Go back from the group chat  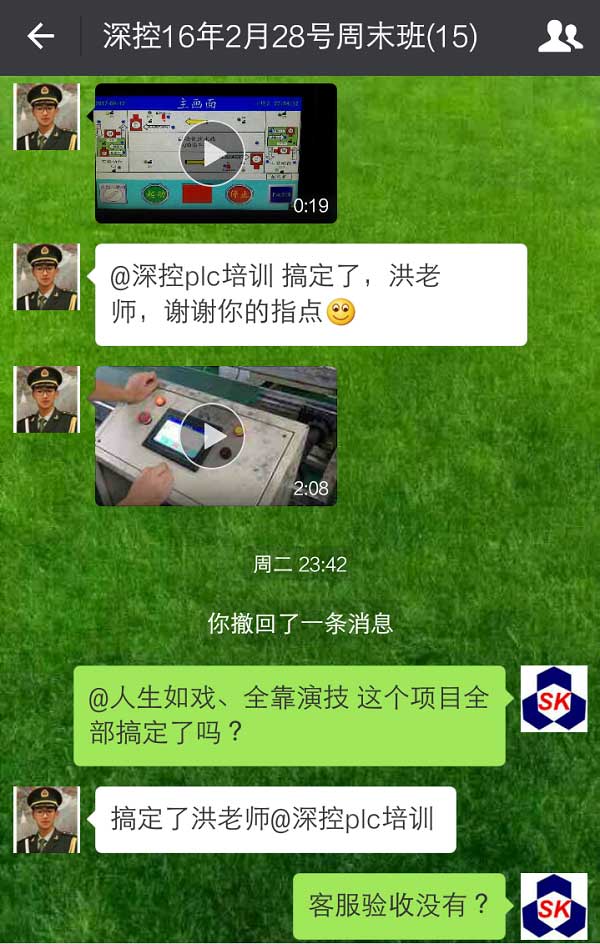click(x=40, y=37)
